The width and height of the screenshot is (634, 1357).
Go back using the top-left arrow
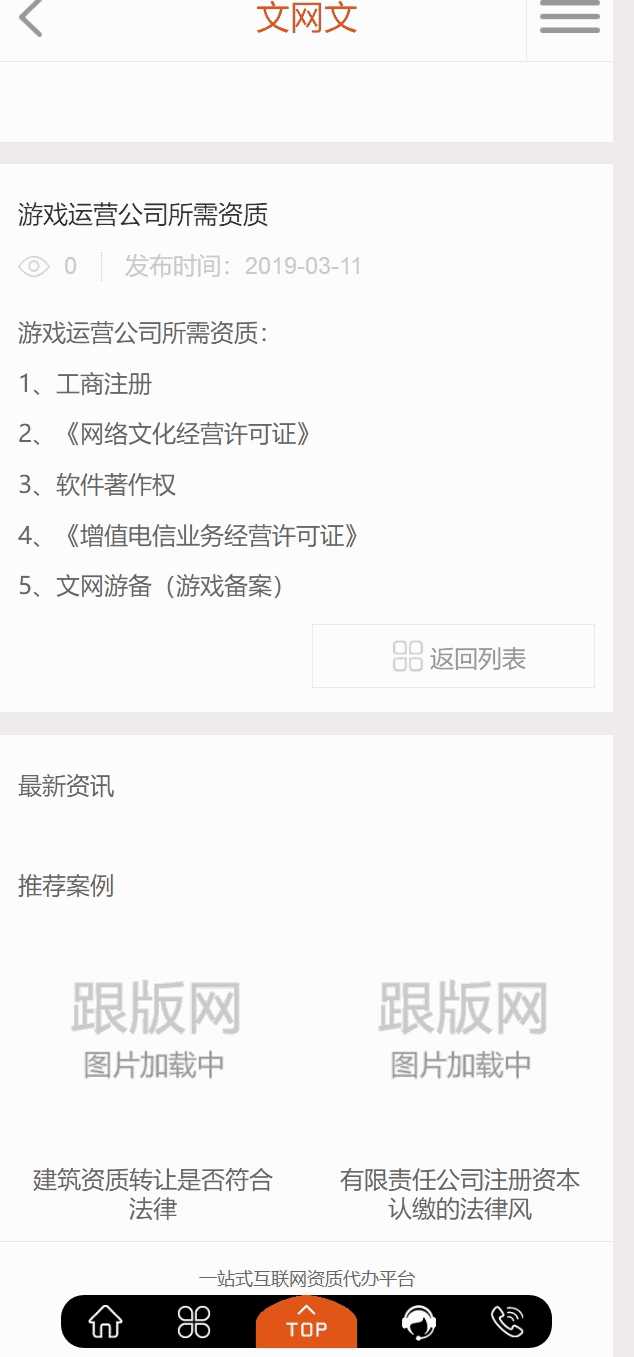point(31,19)
